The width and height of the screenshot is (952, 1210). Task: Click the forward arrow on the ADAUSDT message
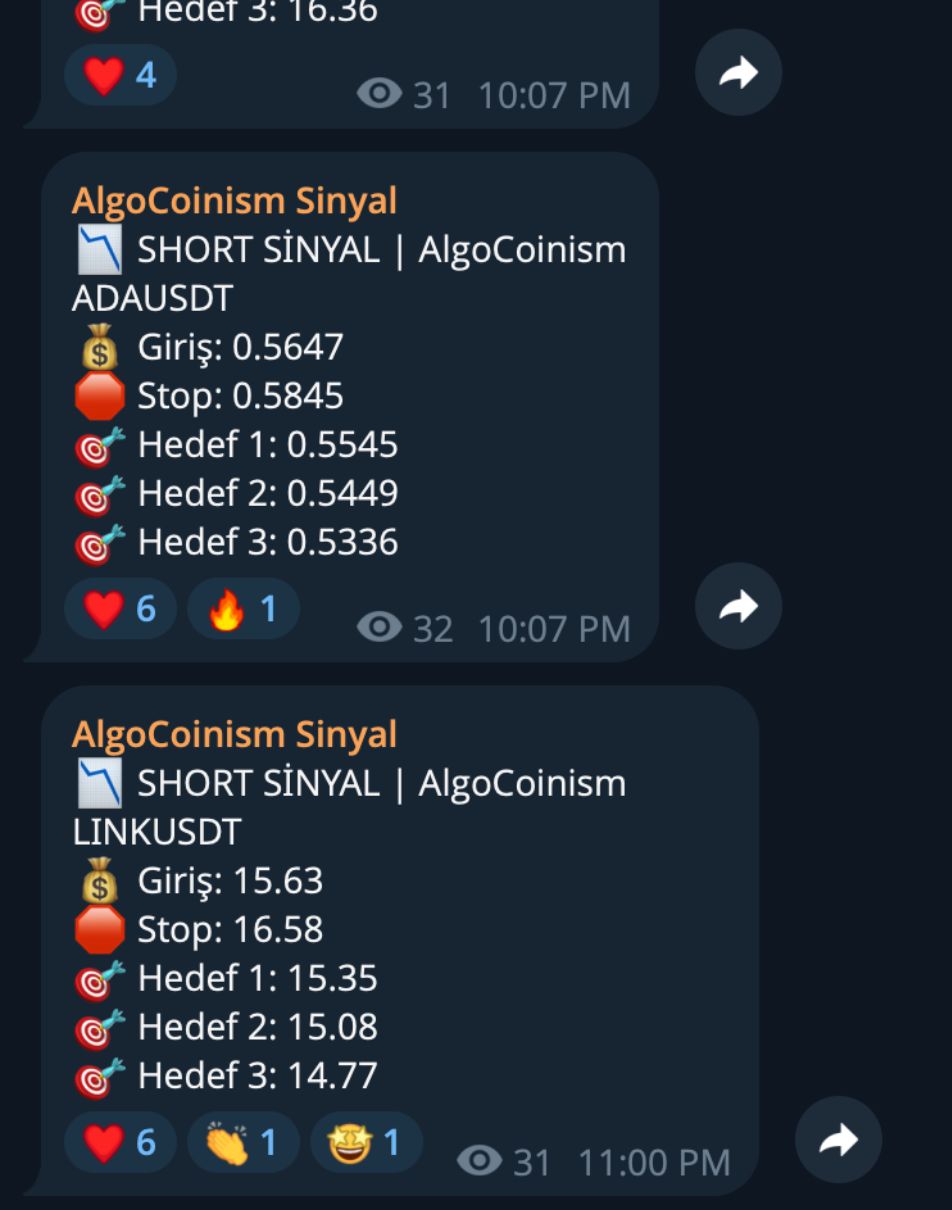pos(737,607)
